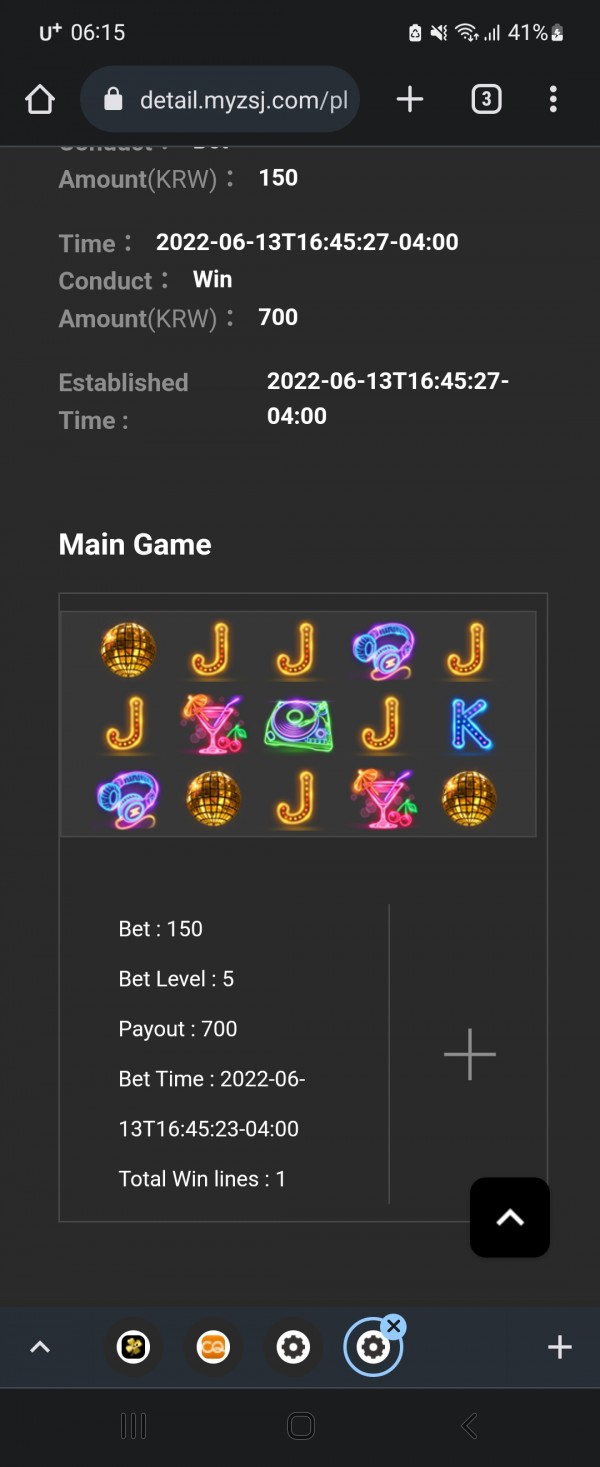Open the tab switcher showing 3 tabs
This screenshot has width=600, height=1467.
(x=486, y=99)
